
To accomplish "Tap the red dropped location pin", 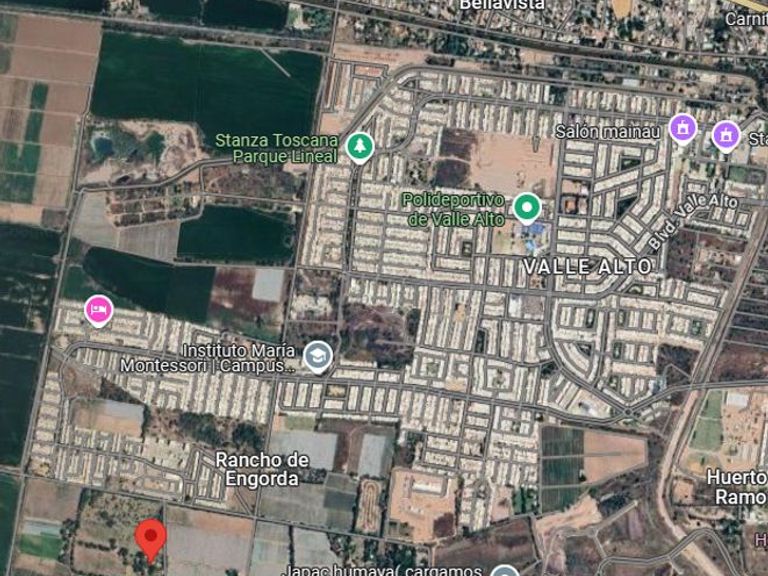I will pyautogui.click(x=150, y=540).
